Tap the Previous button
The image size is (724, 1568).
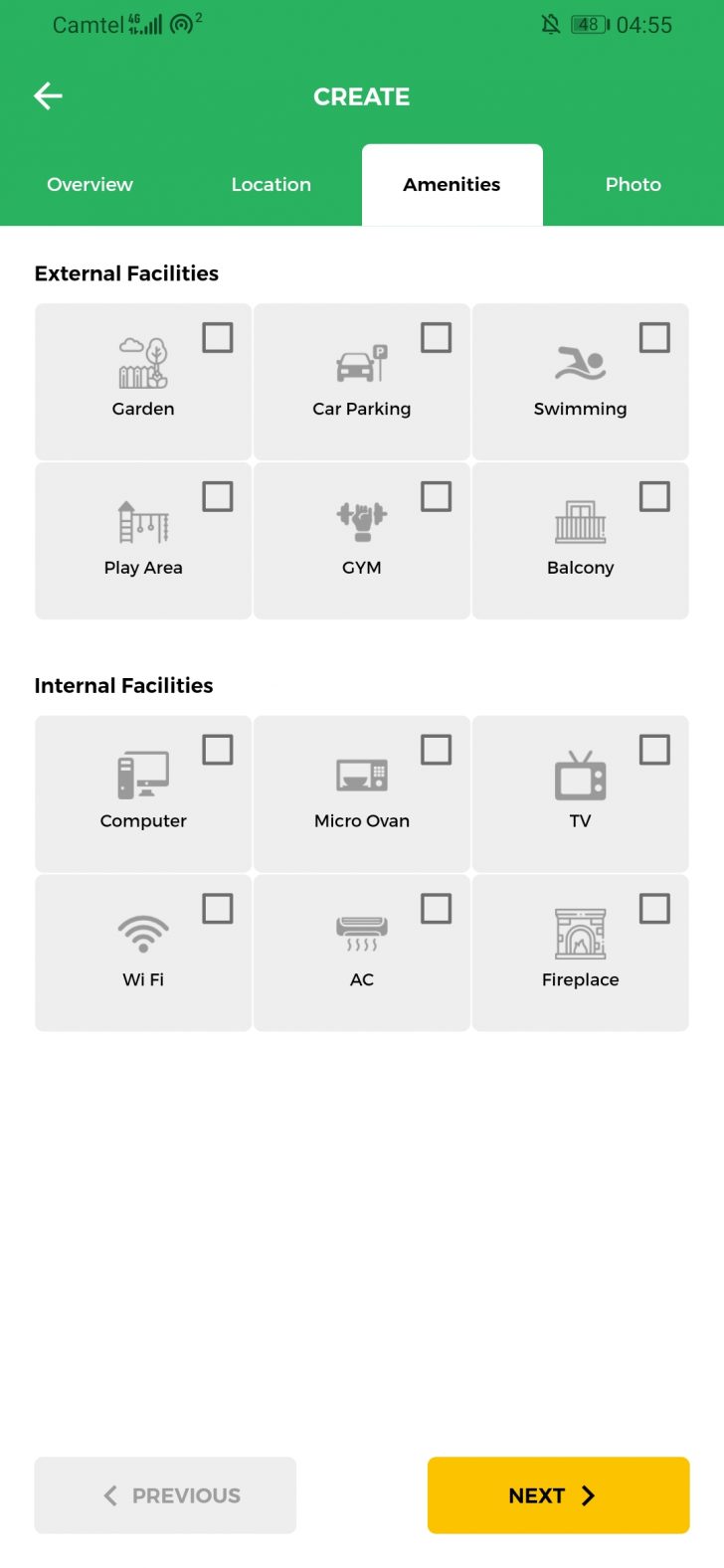click(x=165, y=1495)
